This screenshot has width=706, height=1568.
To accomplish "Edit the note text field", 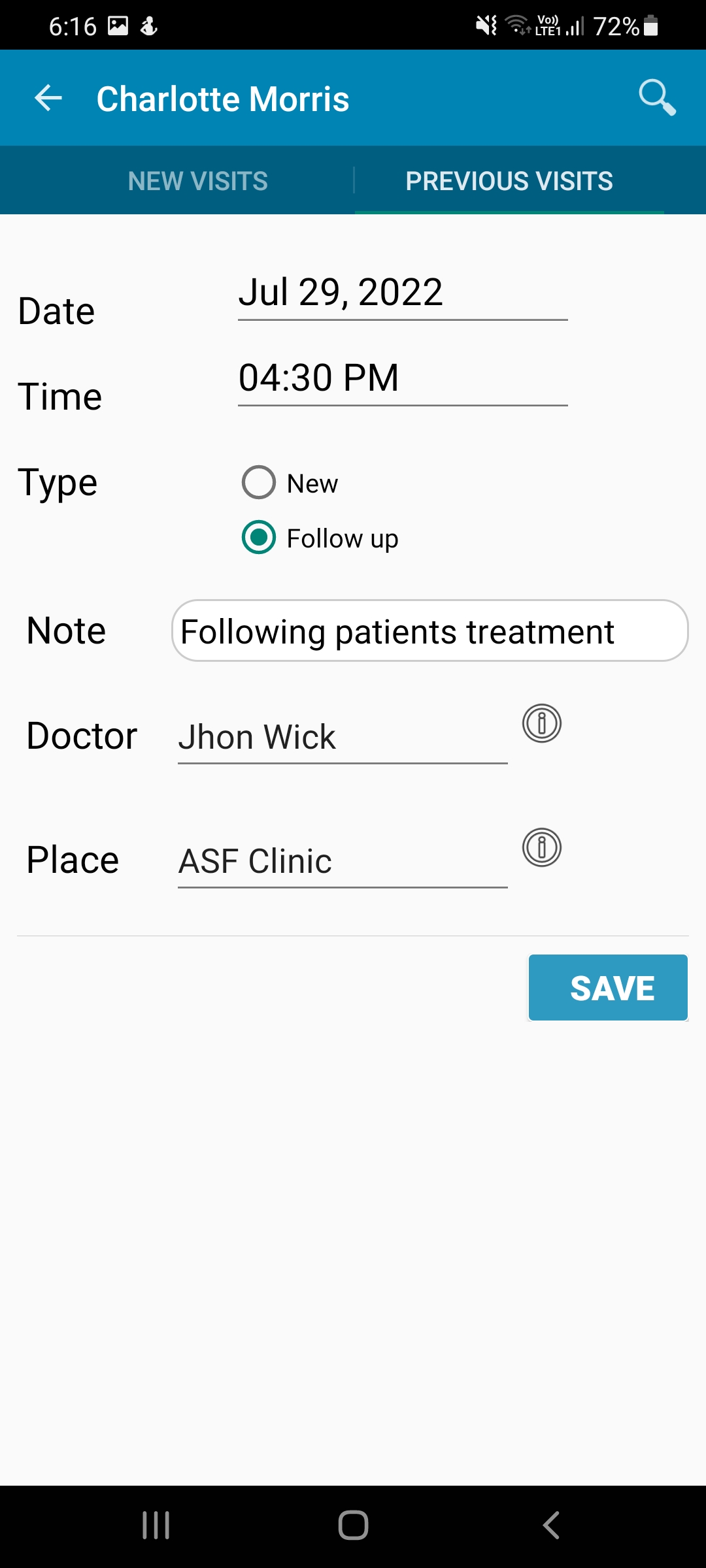I will pos(429,631).
